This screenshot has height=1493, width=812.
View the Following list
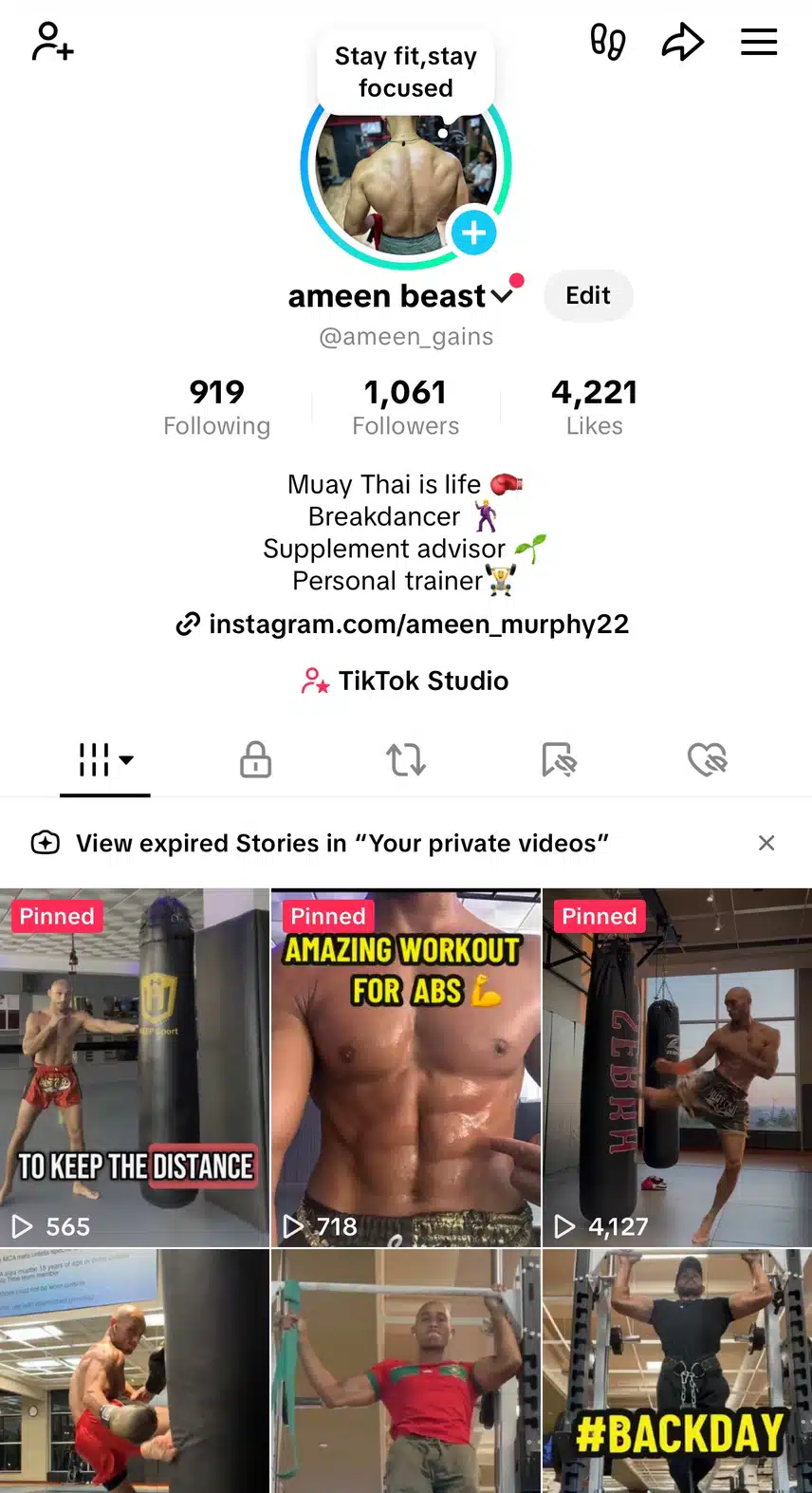pos(216,407)
